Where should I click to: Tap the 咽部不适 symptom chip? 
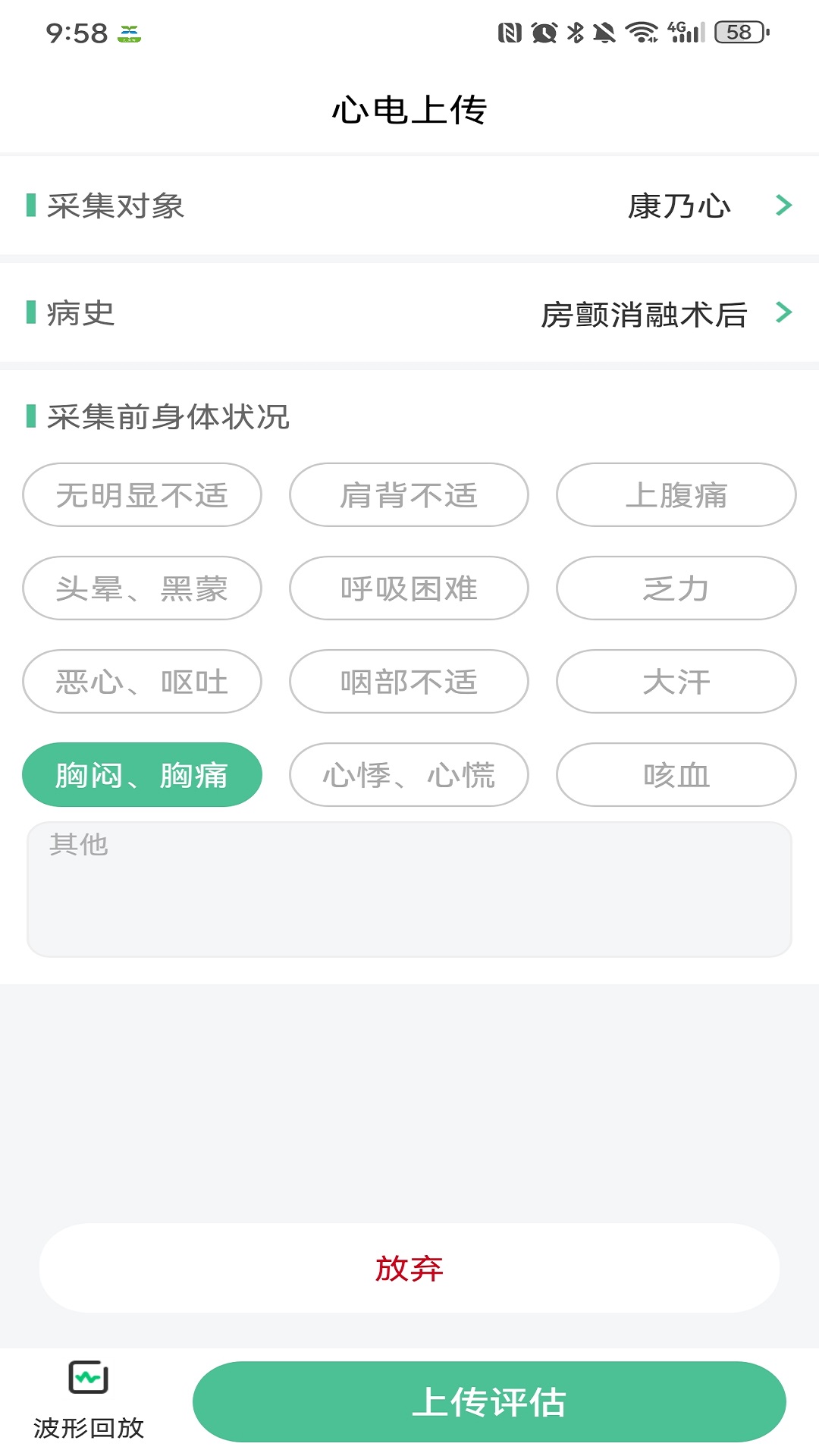point(409,682)
